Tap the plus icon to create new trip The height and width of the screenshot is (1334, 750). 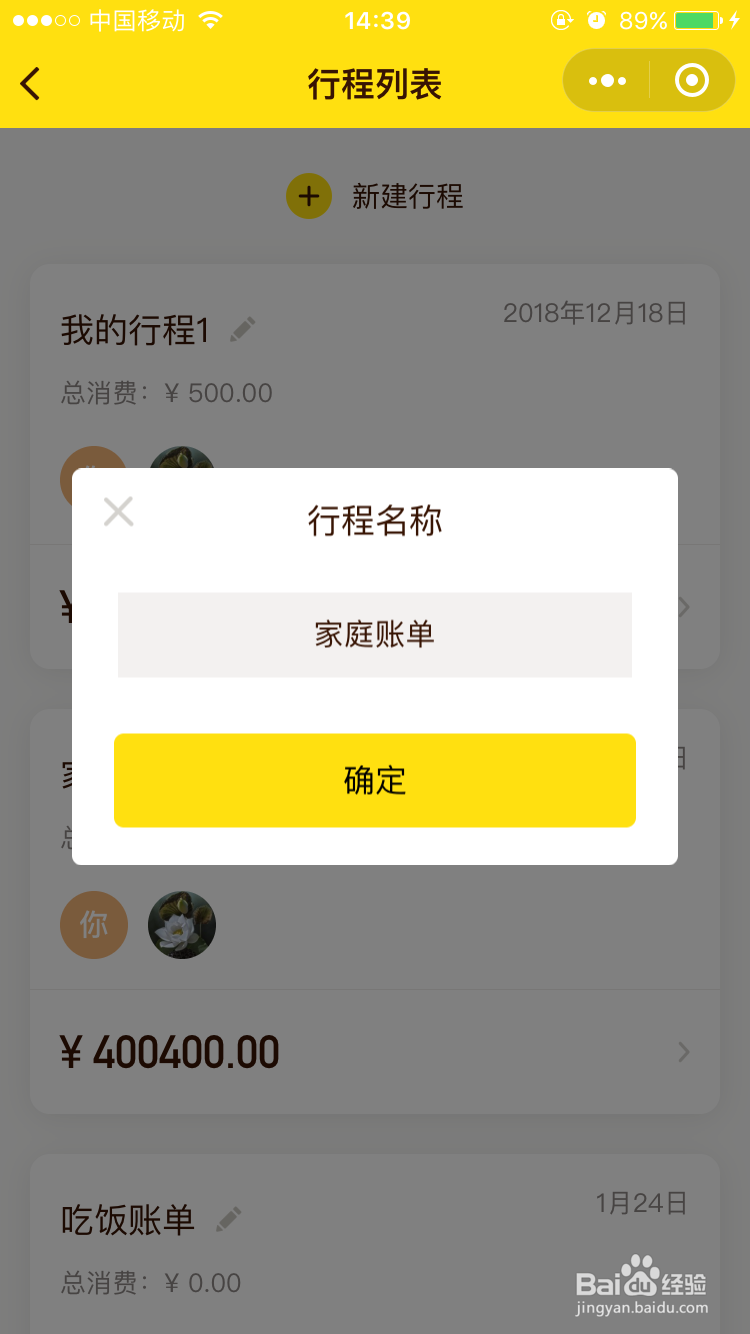tap(308, 196)
